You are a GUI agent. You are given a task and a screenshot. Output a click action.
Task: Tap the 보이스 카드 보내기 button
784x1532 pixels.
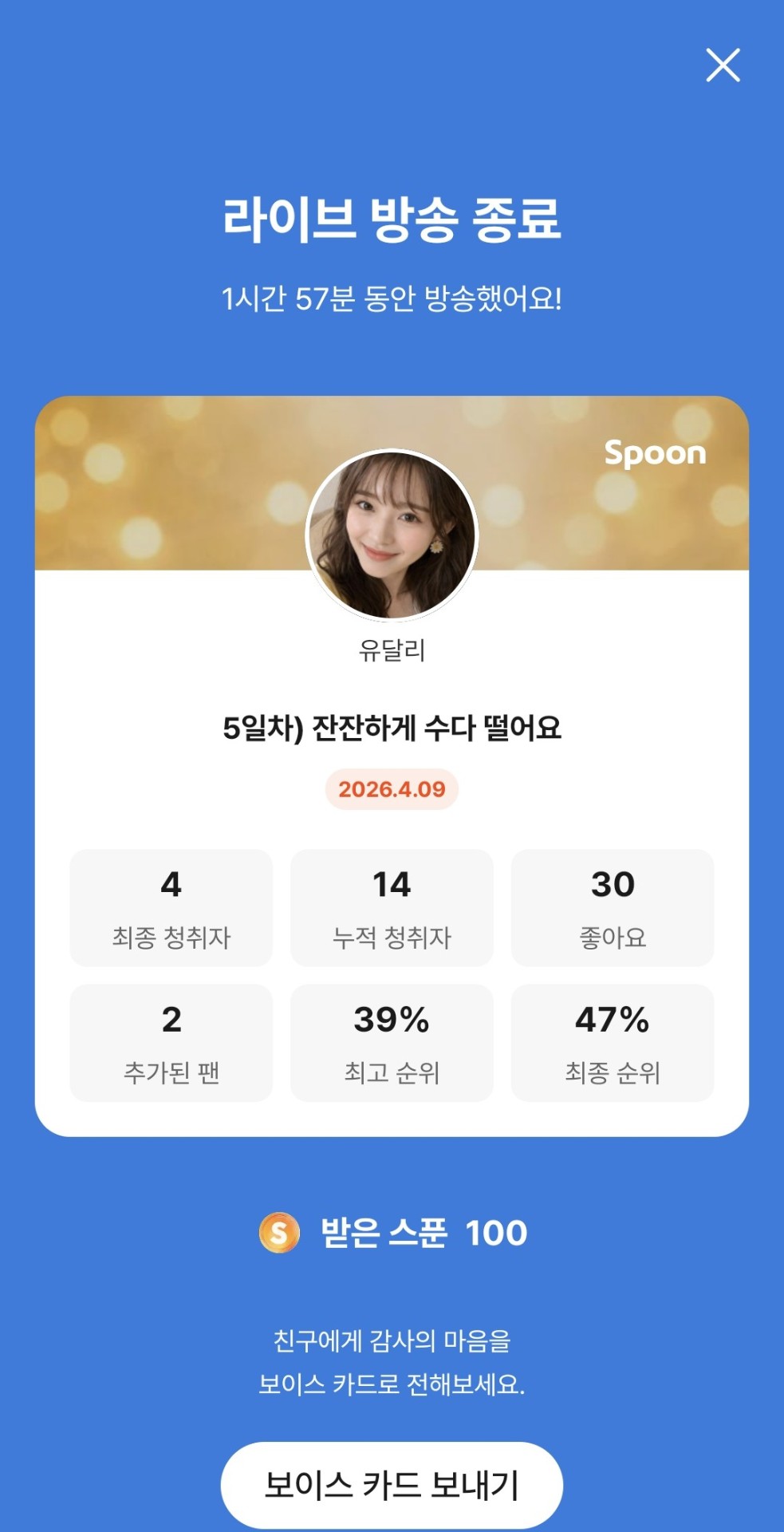[392, 1485]
